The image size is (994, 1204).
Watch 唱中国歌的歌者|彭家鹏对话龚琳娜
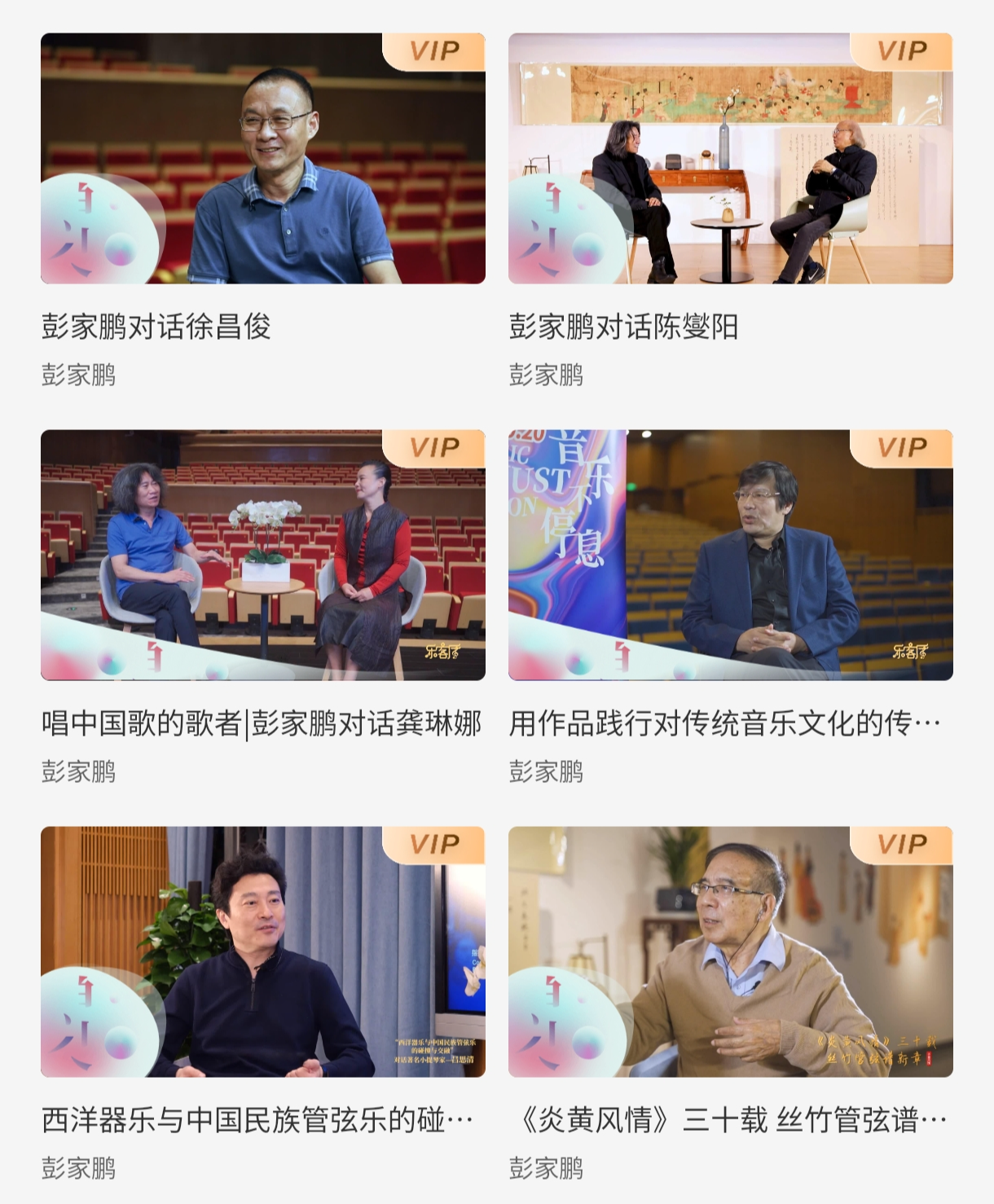coord(262,555)
